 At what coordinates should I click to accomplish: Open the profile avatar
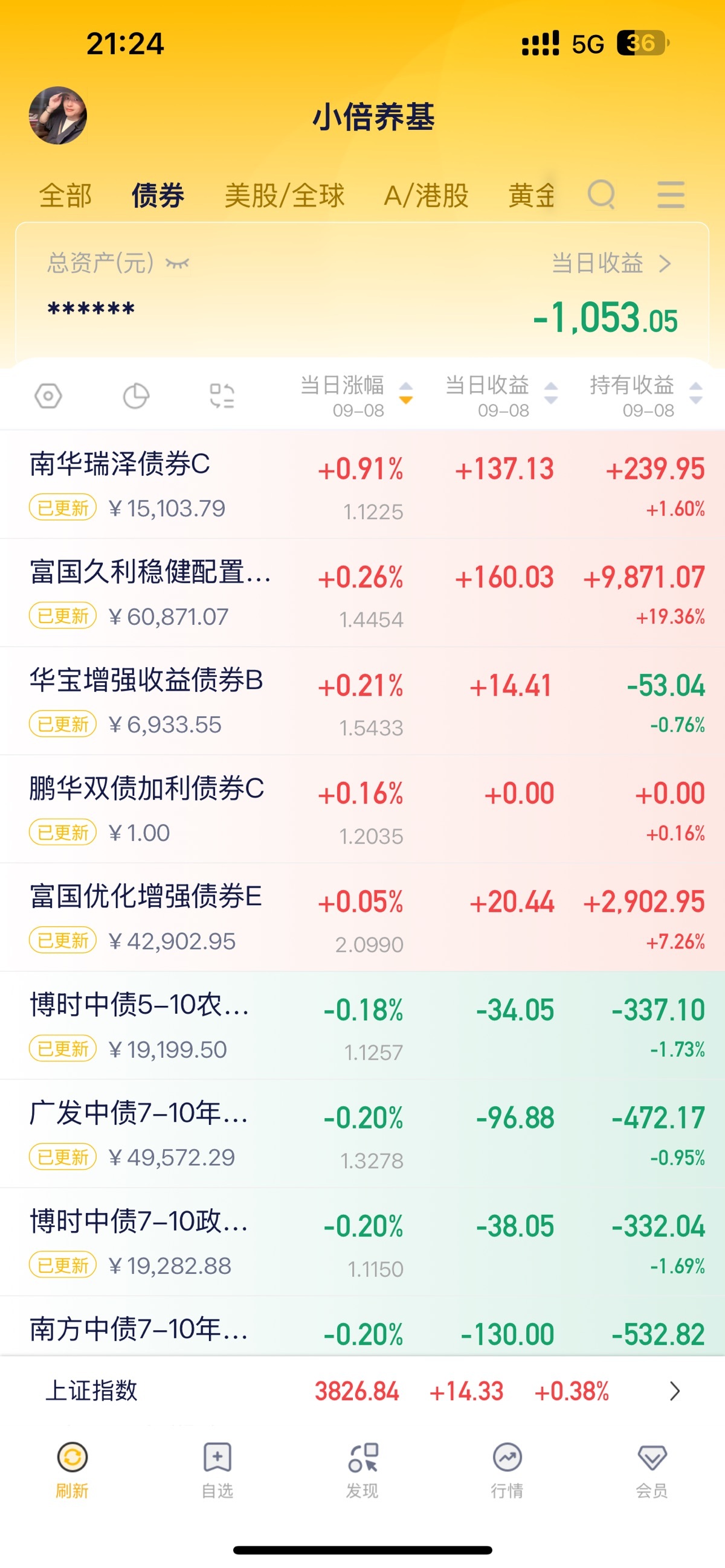[58, 115]
